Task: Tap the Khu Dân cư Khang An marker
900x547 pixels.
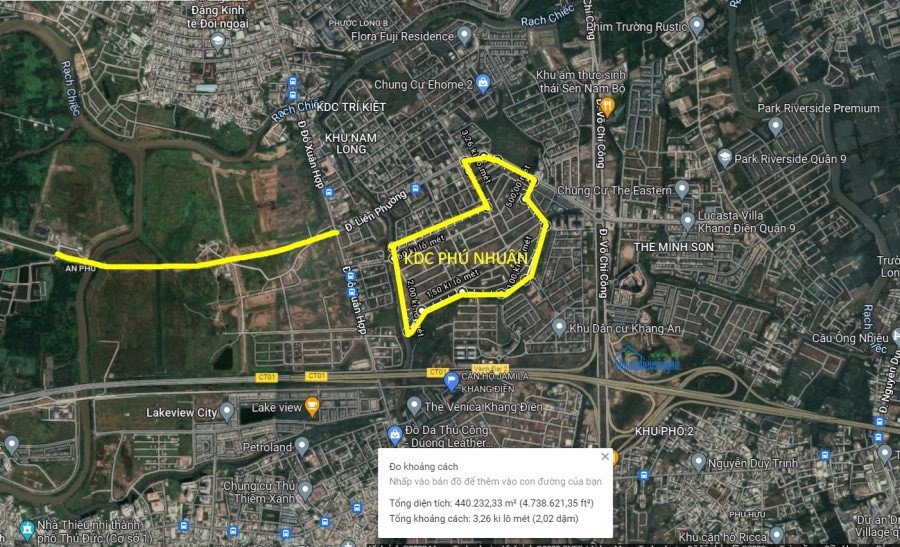Action: coord(558,326)
